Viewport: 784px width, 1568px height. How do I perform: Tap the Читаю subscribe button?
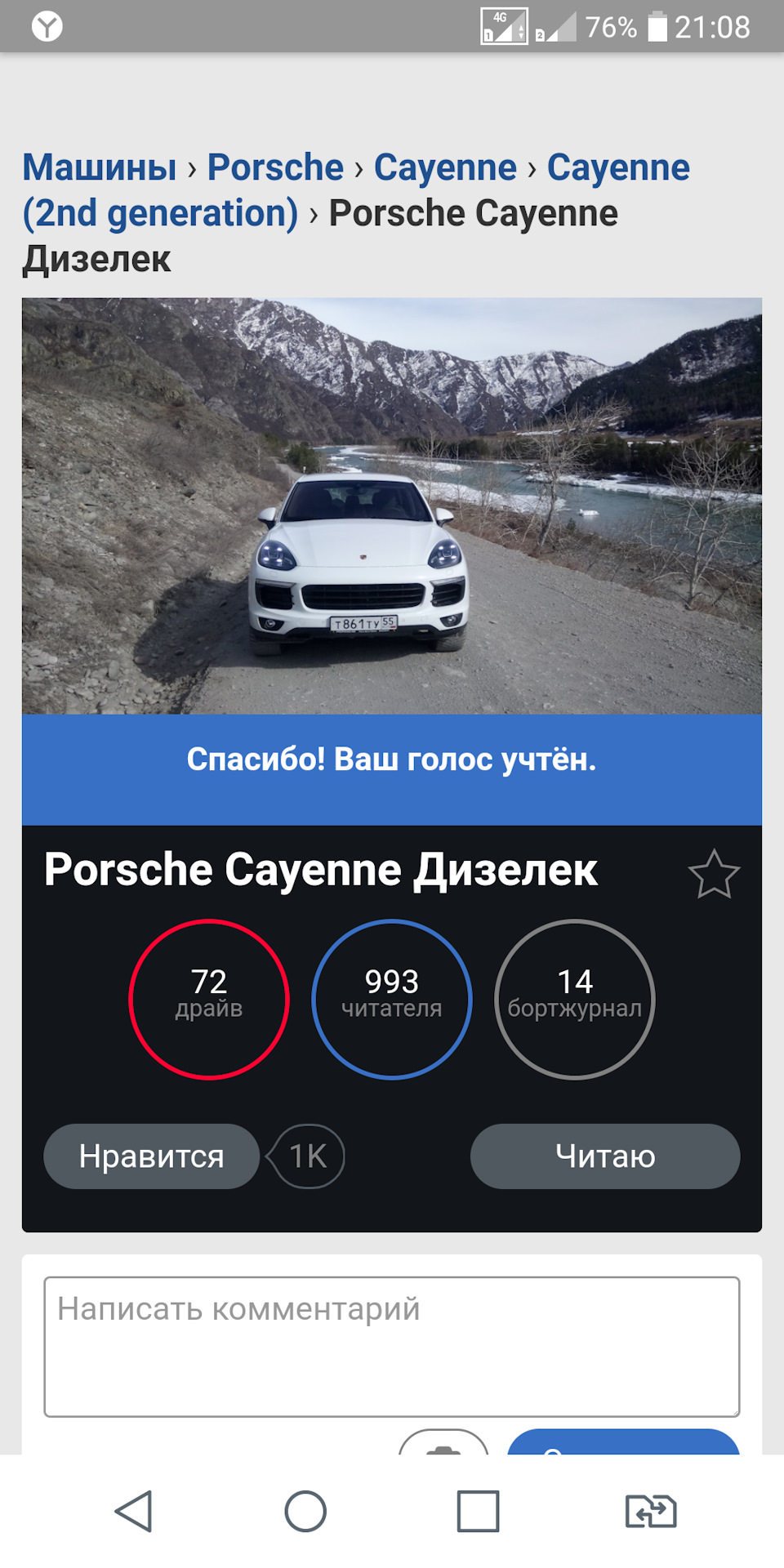(605, 1156)
